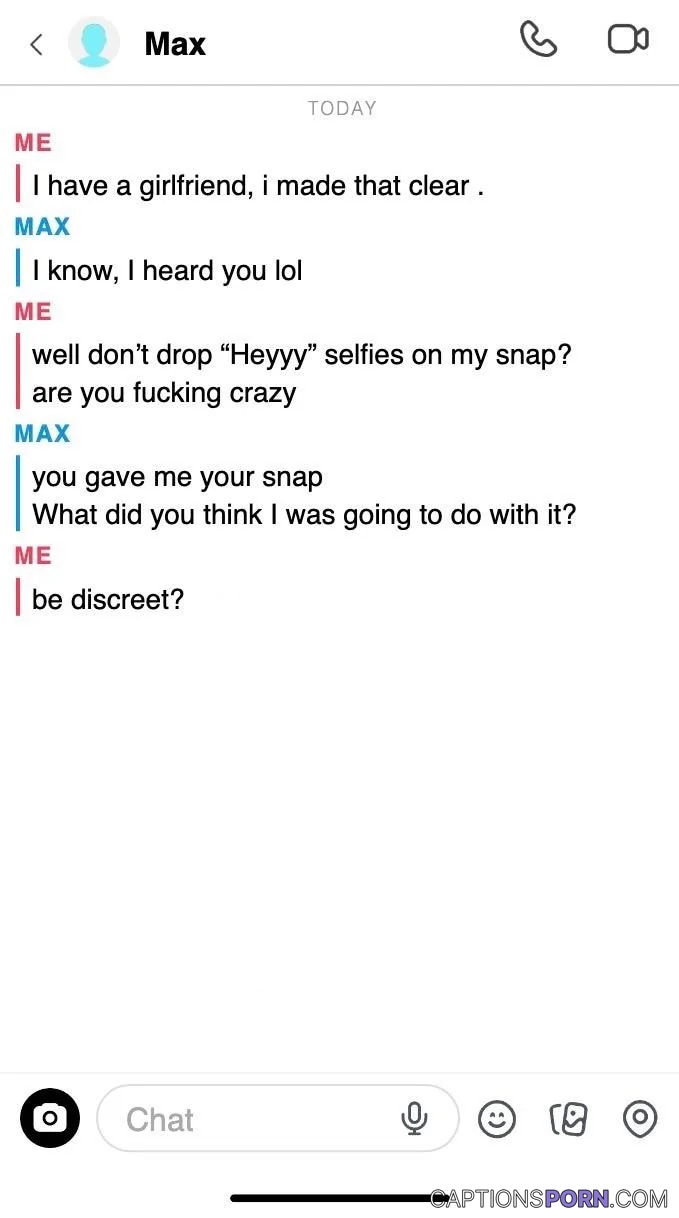This screenshot has height=1218, width=679.
Task: Share location using the pin icon
Action: [x=640, y=1119]
